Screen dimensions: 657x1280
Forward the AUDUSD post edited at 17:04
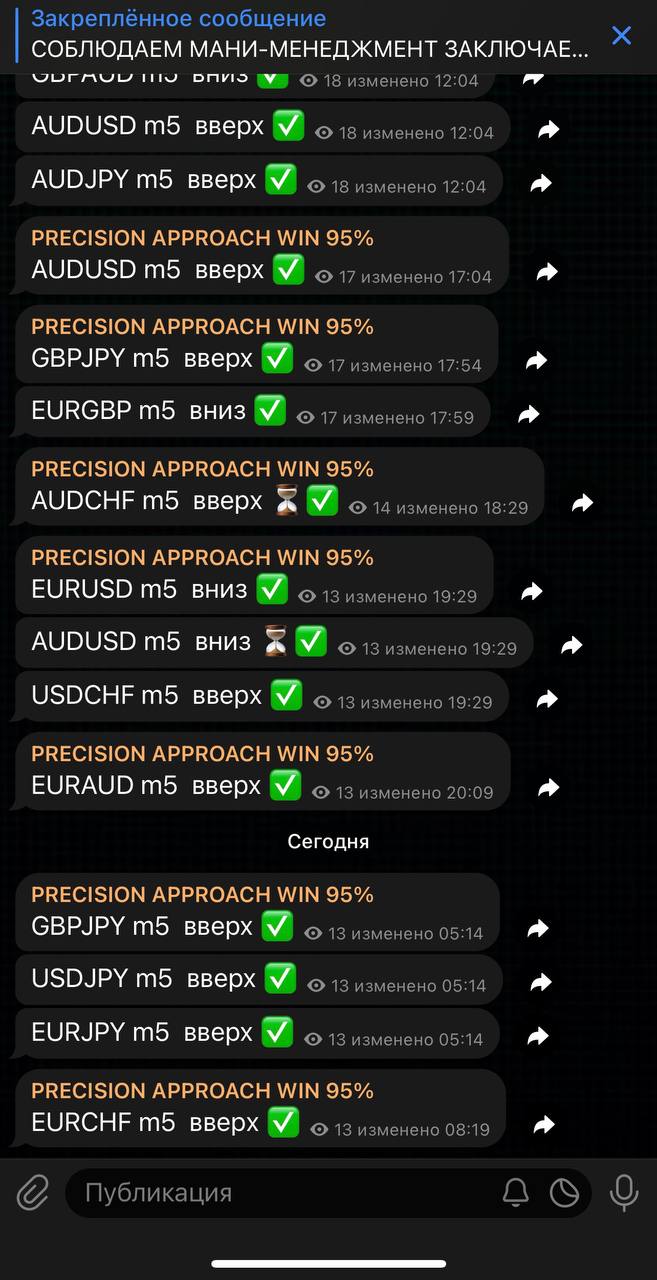point(547,272)
